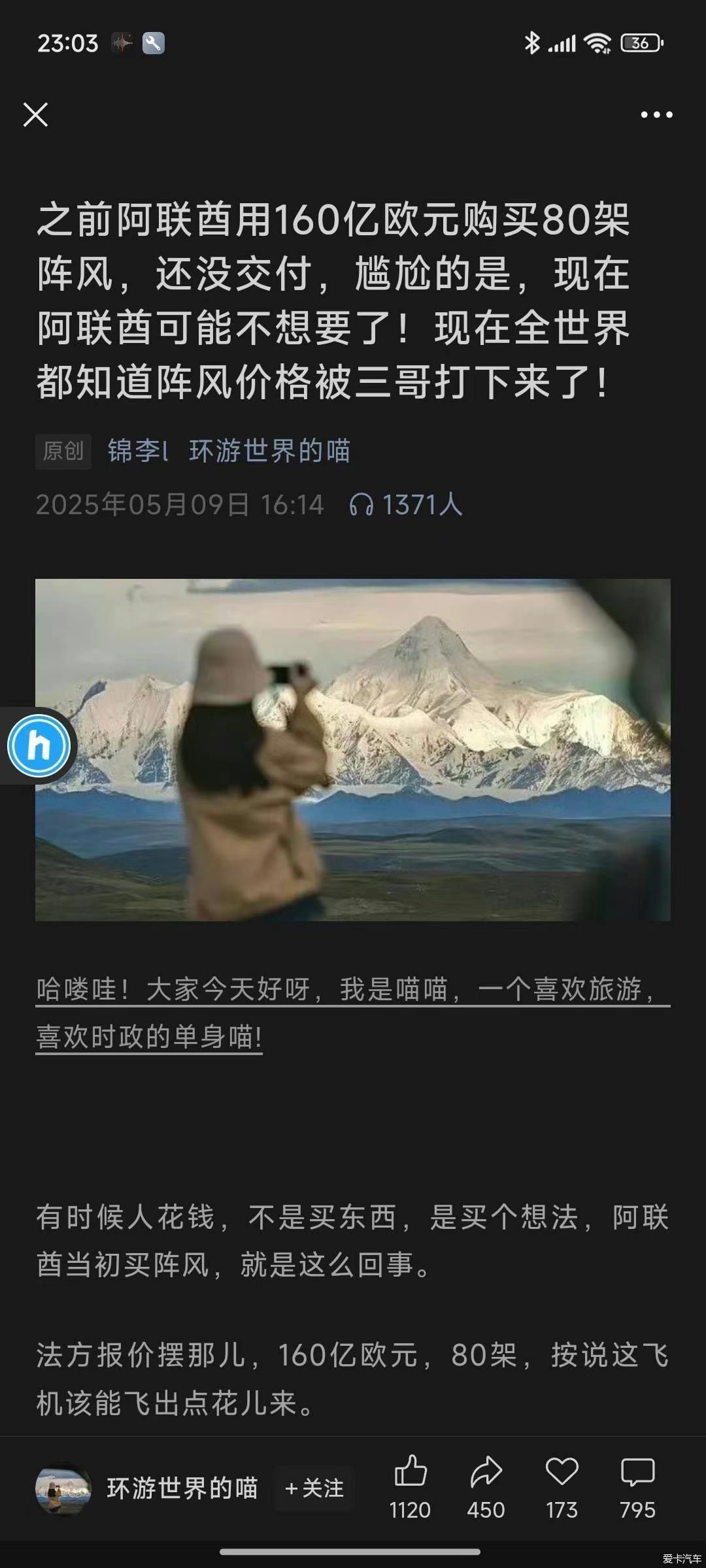Open 环游世界的喵 avatar in bottom bar
The width and height of the screenshot is (706, 1568).
point(63,1488)
